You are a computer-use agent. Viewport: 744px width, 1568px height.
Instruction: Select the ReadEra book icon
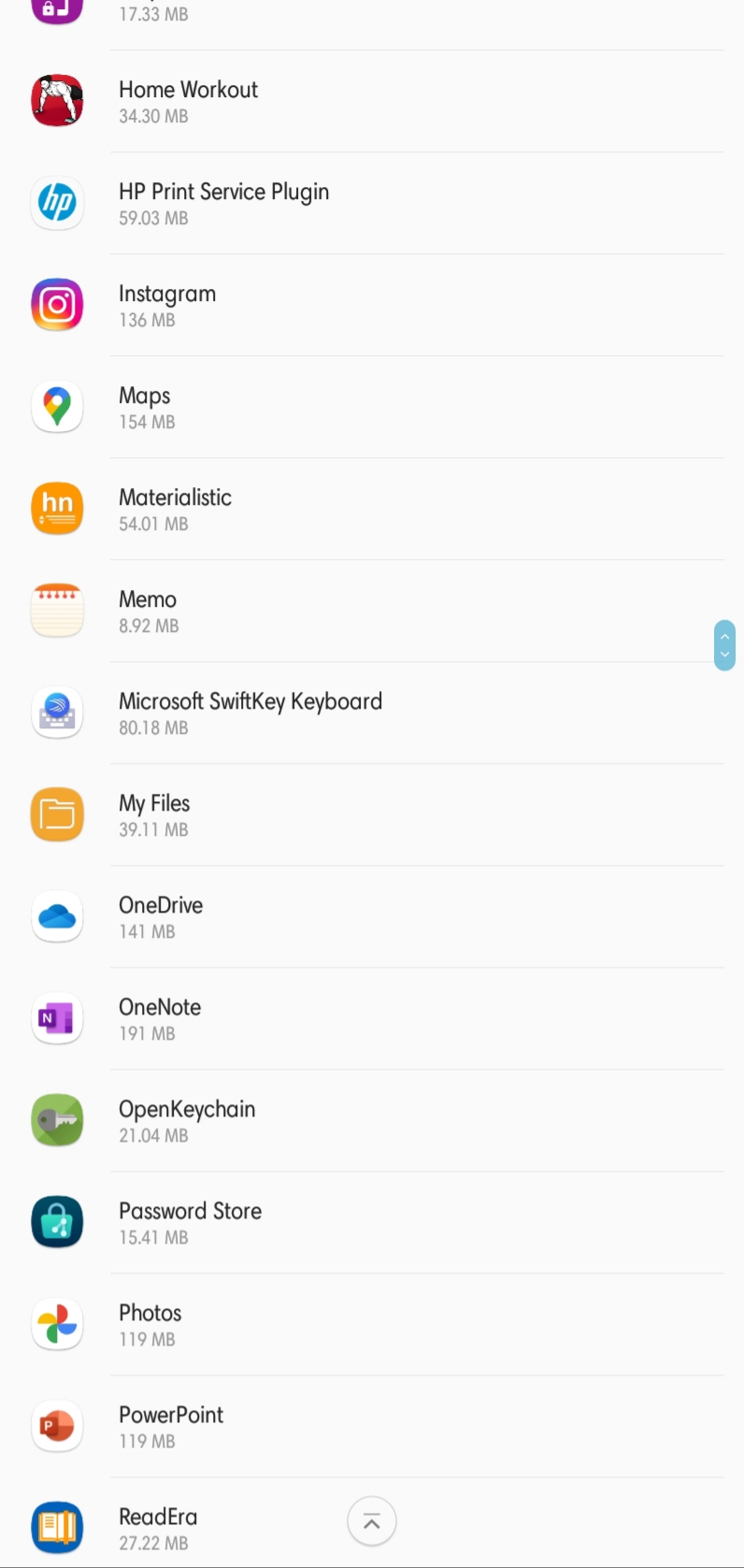pos(57,1528)
